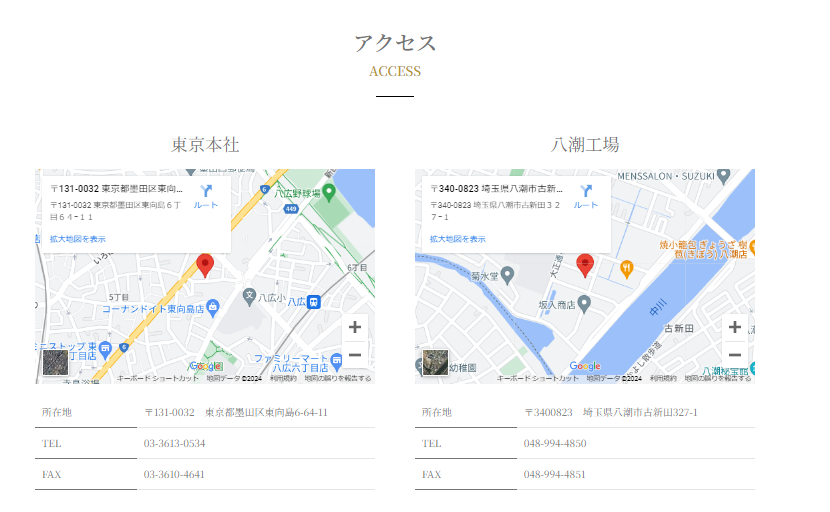This screenshot has width=830, height=512.
Task: Report a map error on Yashio map
Action: point(717,379)
